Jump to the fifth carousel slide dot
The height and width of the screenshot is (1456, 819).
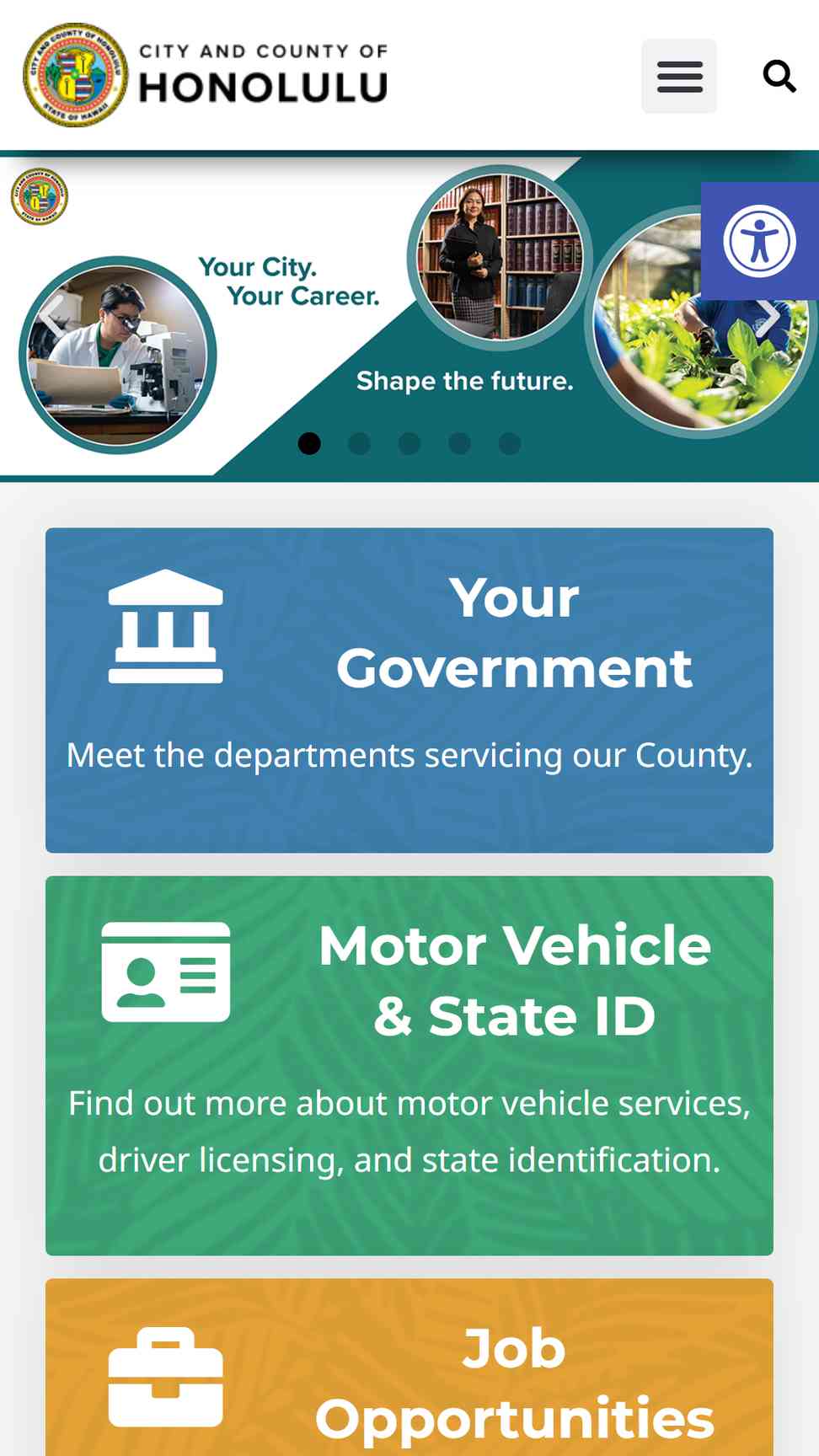click(510, 443)
